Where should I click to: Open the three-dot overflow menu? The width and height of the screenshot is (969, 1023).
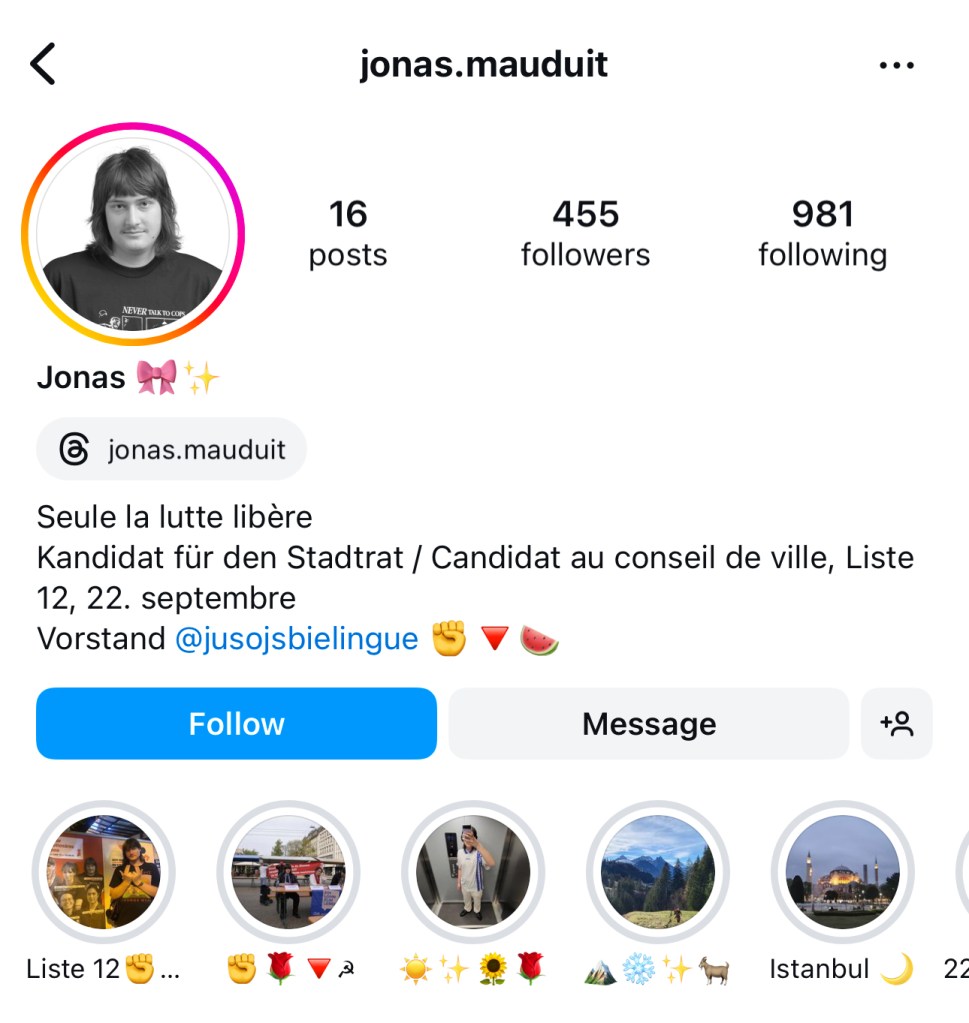coord(896,66)
